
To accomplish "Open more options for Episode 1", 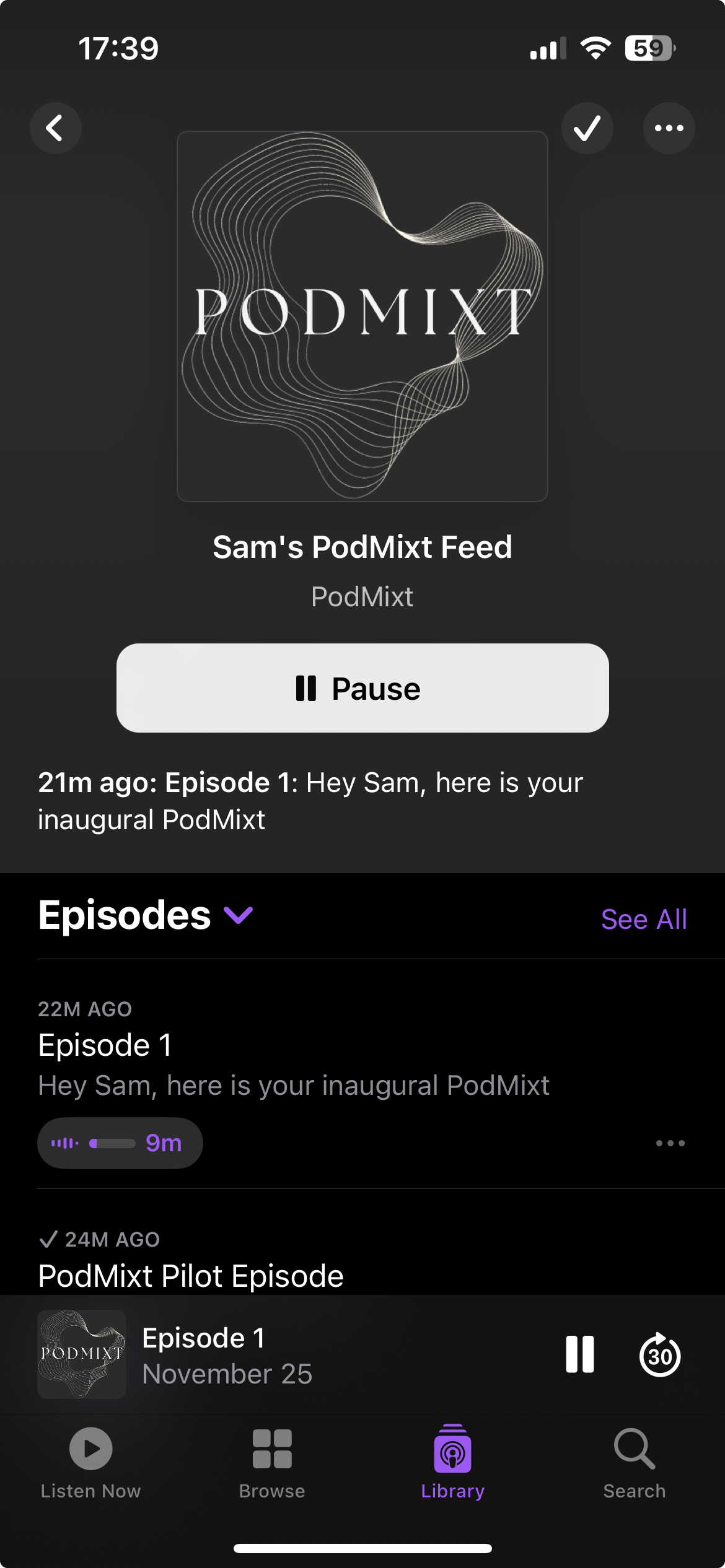I will coord(670,1143).
